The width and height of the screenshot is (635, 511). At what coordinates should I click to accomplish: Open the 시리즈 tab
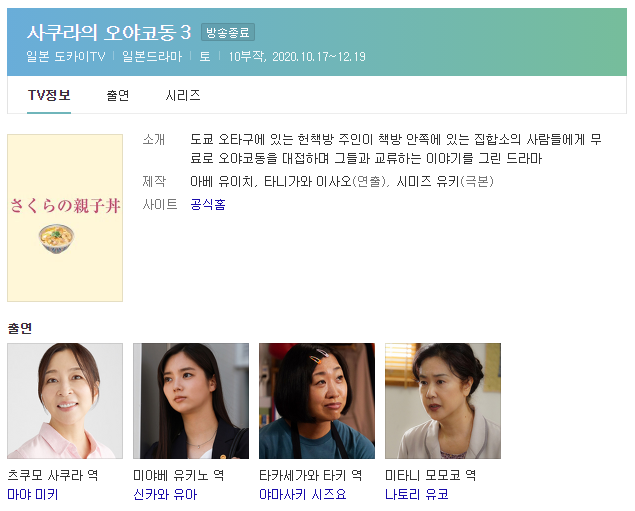click(x=183, y=96)
